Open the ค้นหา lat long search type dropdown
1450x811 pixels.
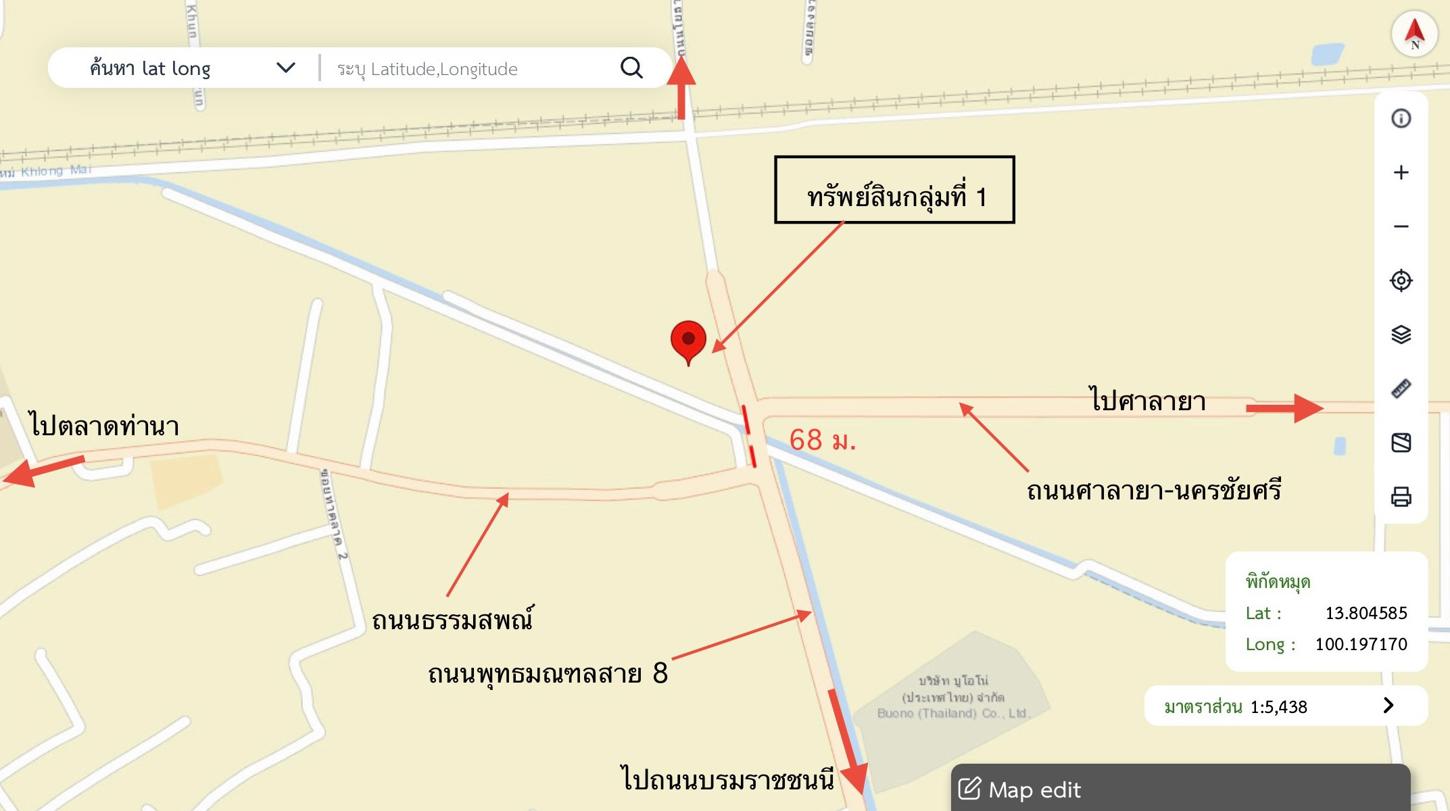point(190,68)
